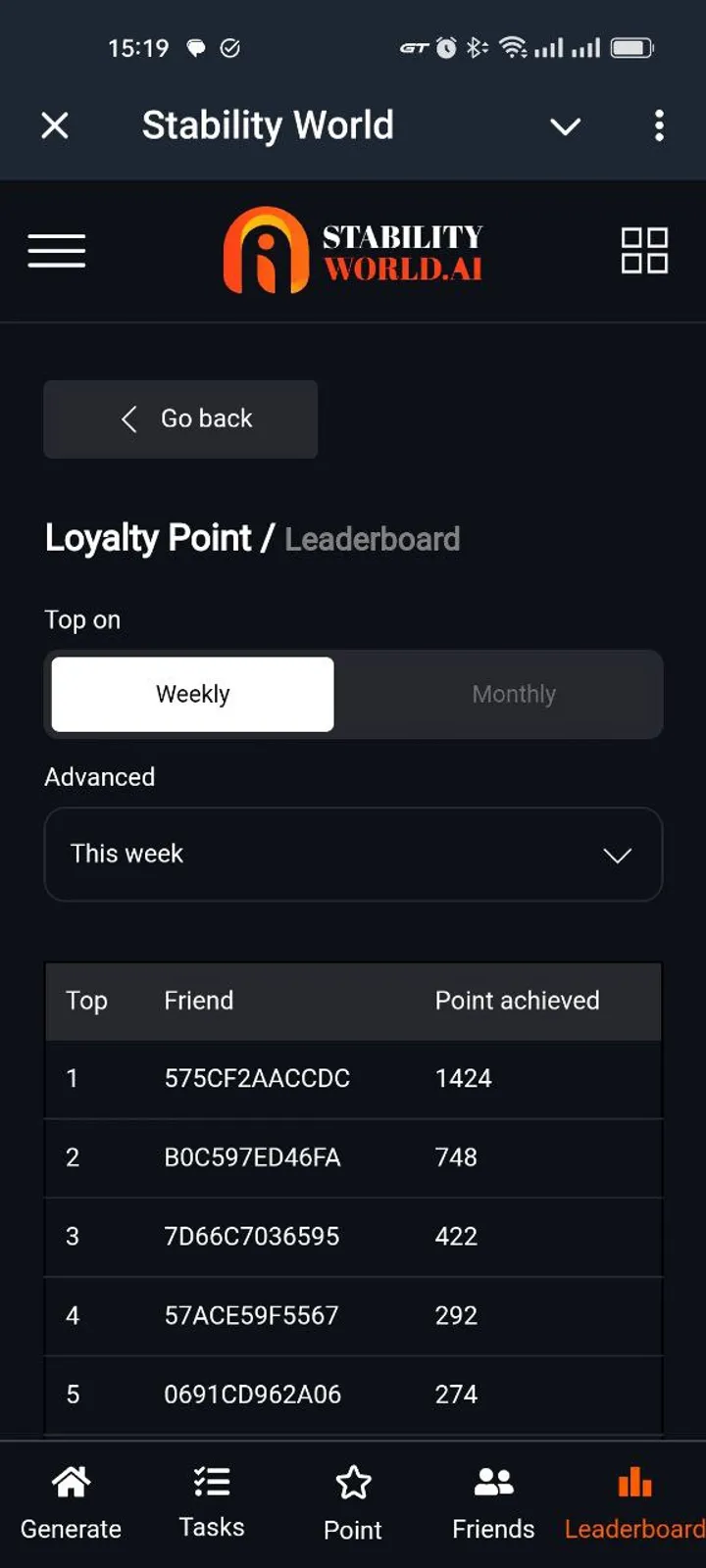Select the Leaderboard bar chart icon
The width and height of the screenshot is (706, 1568).
click(x=633, y=1482)
